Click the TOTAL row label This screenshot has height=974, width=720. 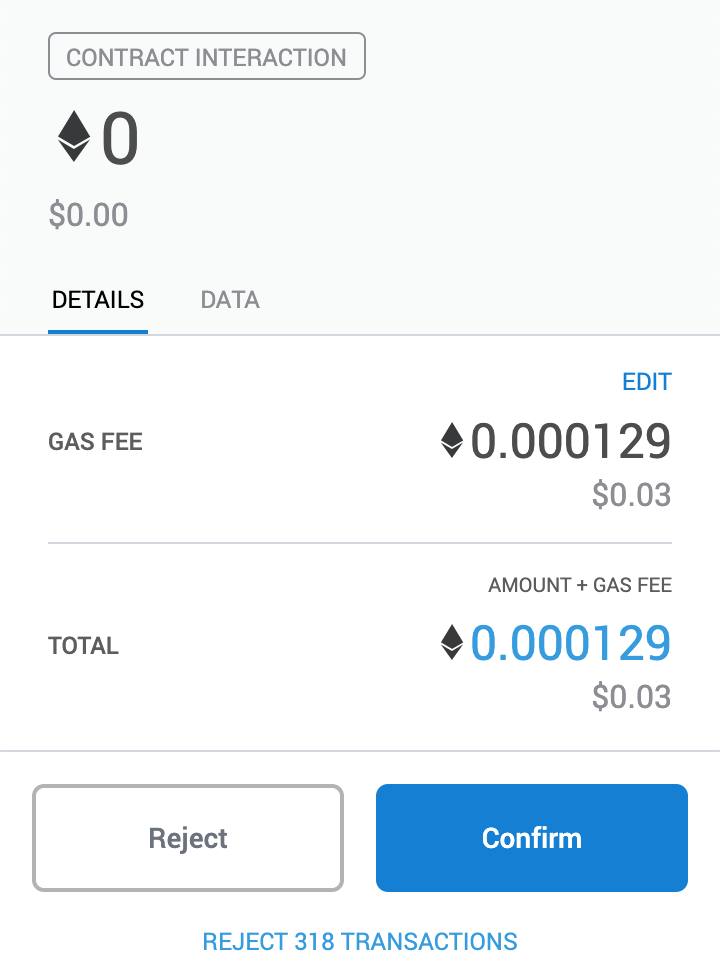[x=83, y=645]
